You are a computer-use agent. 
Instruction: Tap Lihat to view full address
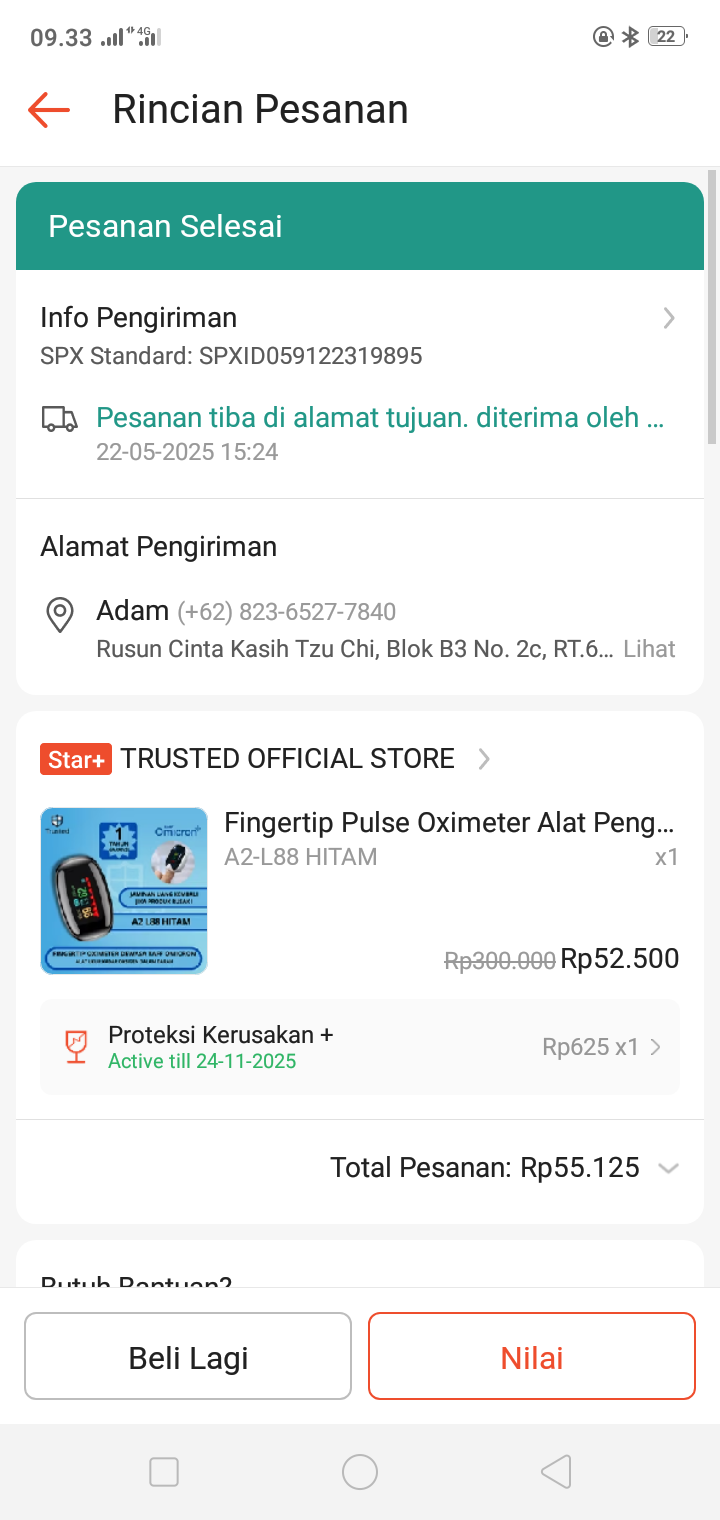[649, 649]
